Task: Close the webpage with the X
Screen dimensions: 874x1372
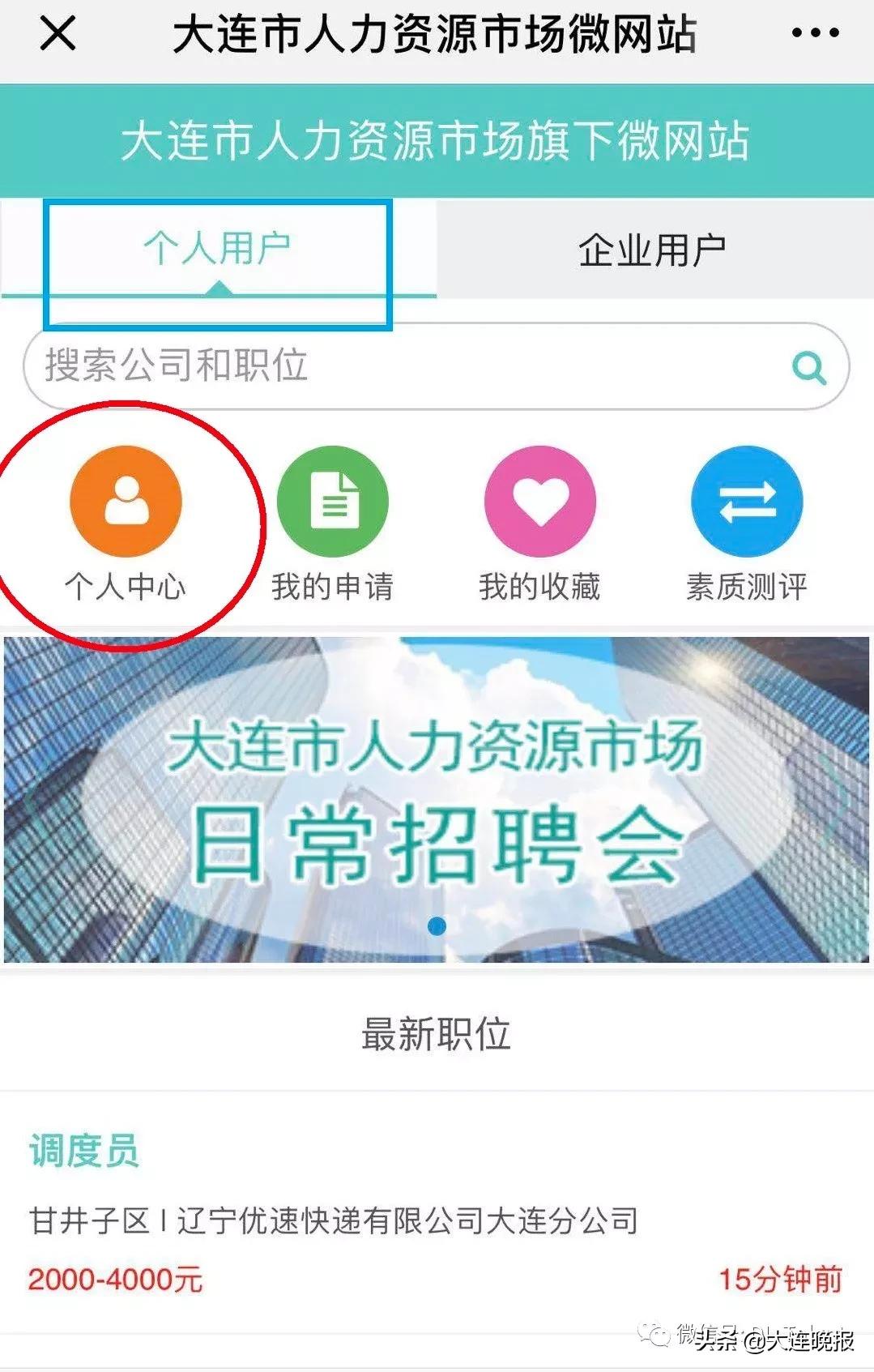Action: click(53, 34)
